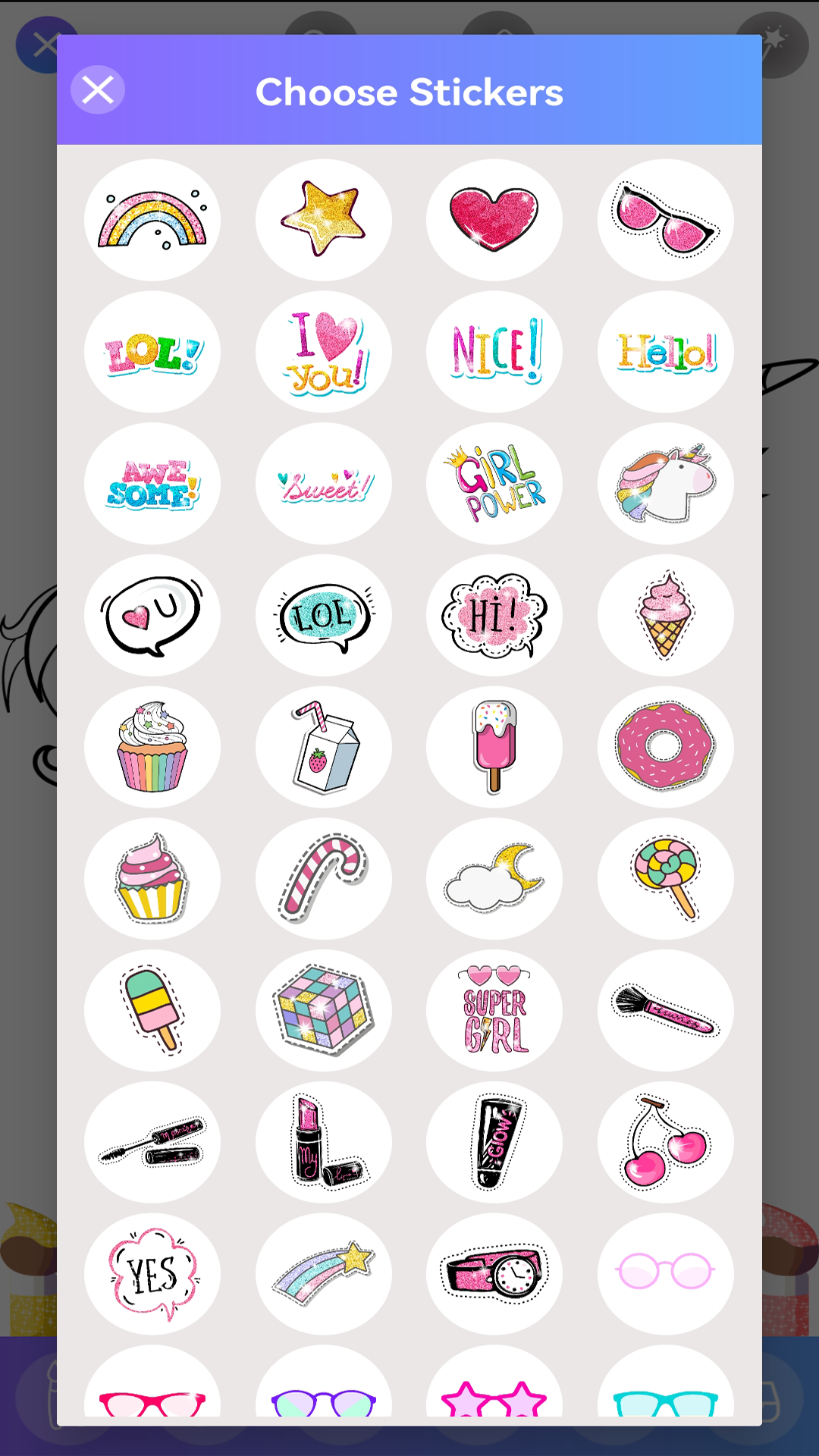Close the Choose Stickers dialog

[97, 89]
